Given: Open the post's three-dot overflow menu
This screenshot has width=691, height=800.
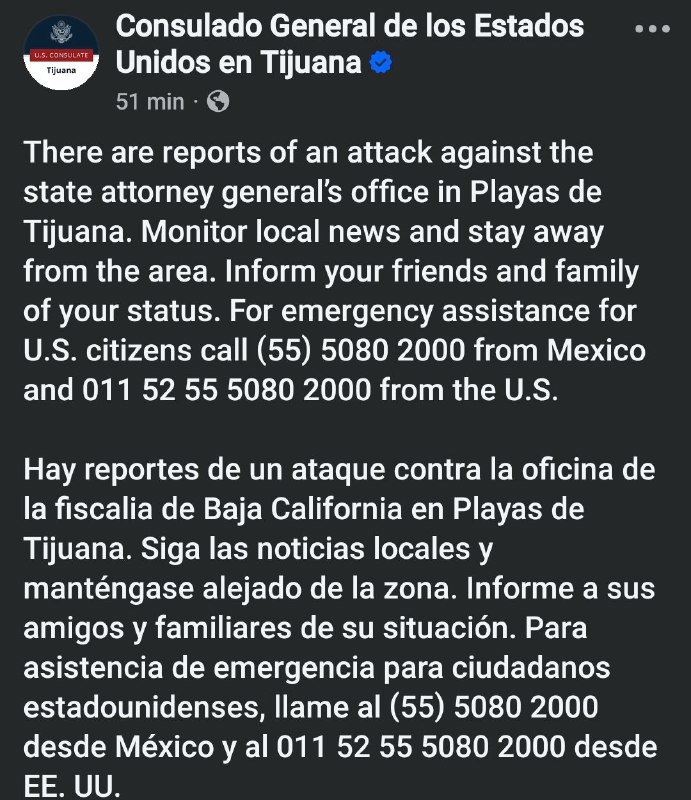Looking at the screenshot, I should [652, 30].
